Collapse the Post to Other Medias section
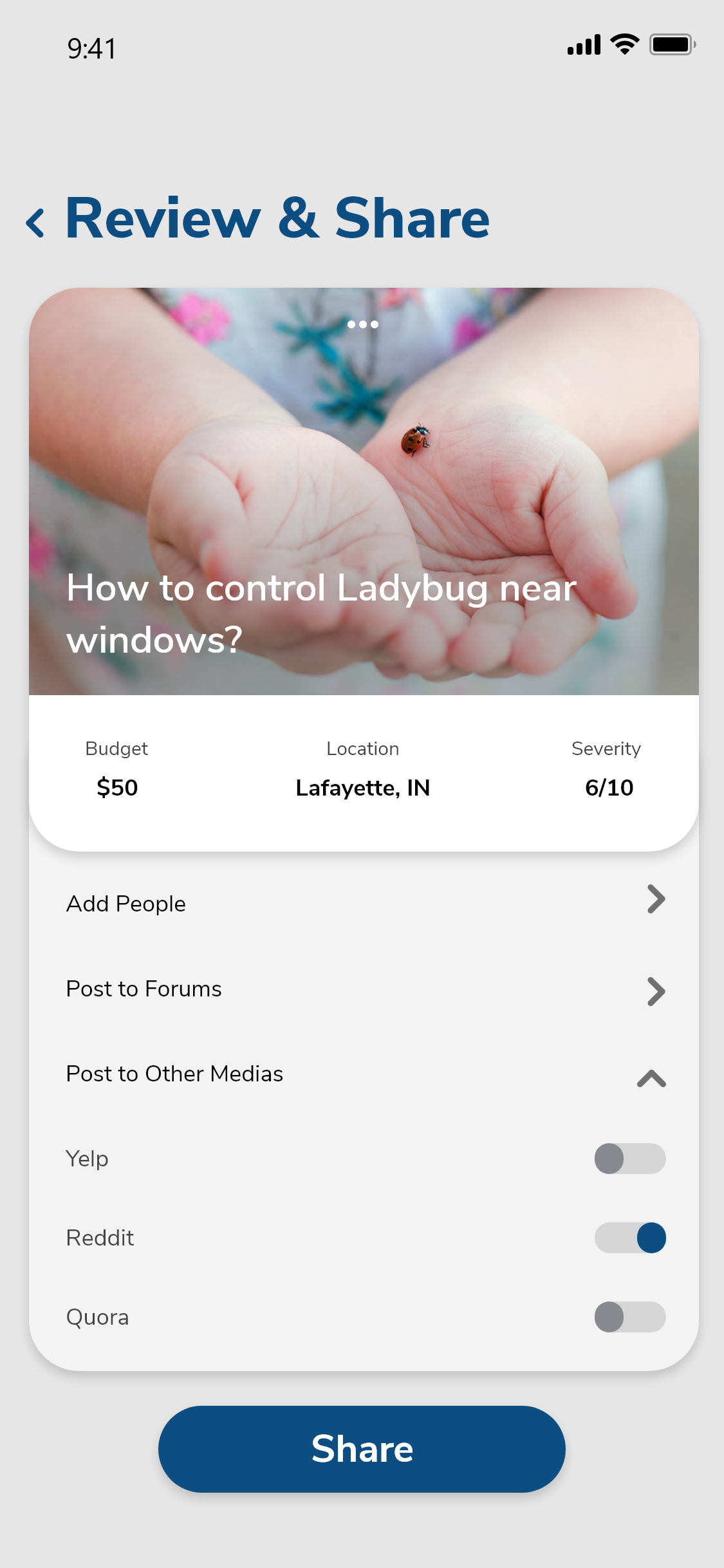This screenshot has height=1568, width=724. coord(651,1078)
